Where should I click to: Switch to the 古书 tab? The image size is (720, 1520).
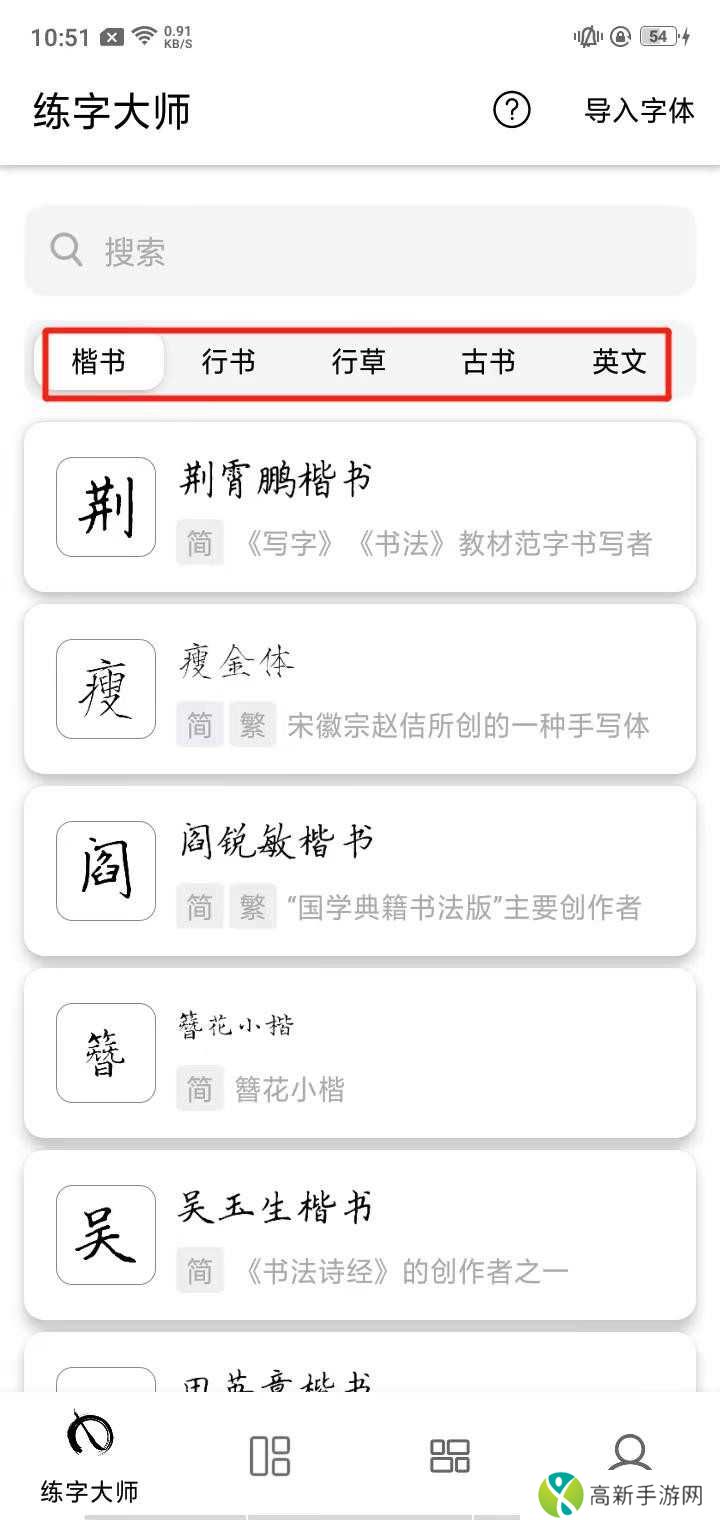tap(488, 361)
